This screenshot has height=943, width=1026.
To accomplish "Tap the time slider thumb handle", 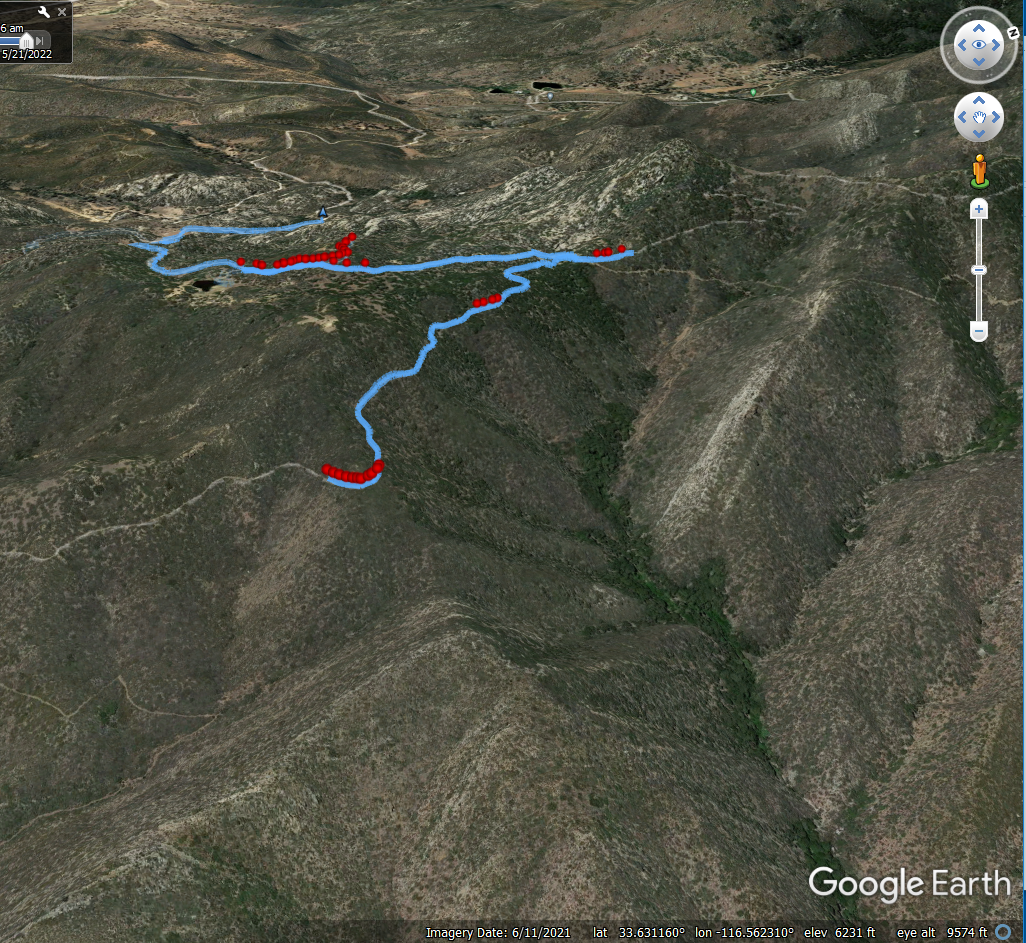I will 27,41.
